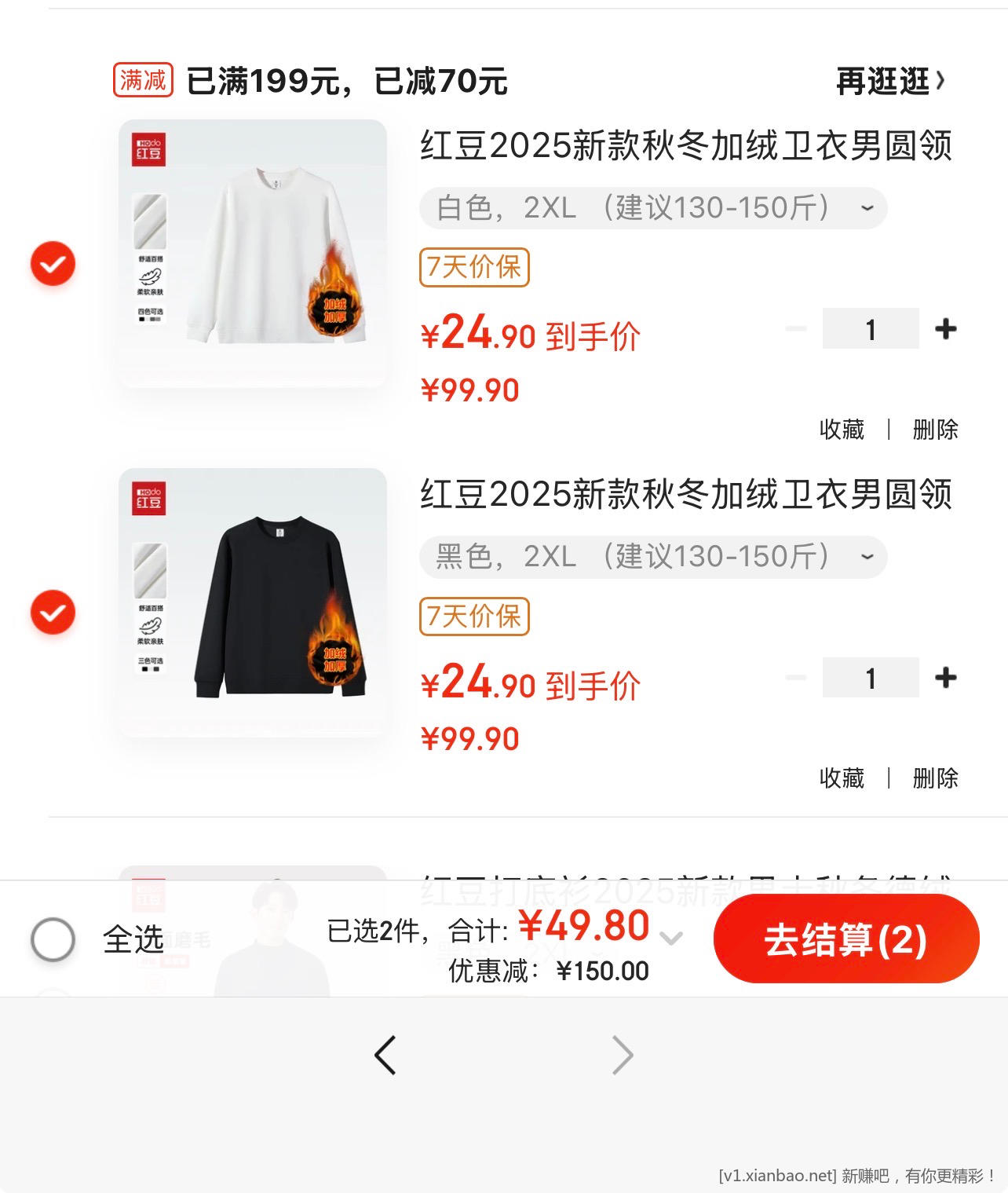Image resolution: width=1008 pixels, height=1193 pixels.
Task: Click the minus icon to decrease white hoodie quantity
Action: pyautogui.click(x=798, y=329)
